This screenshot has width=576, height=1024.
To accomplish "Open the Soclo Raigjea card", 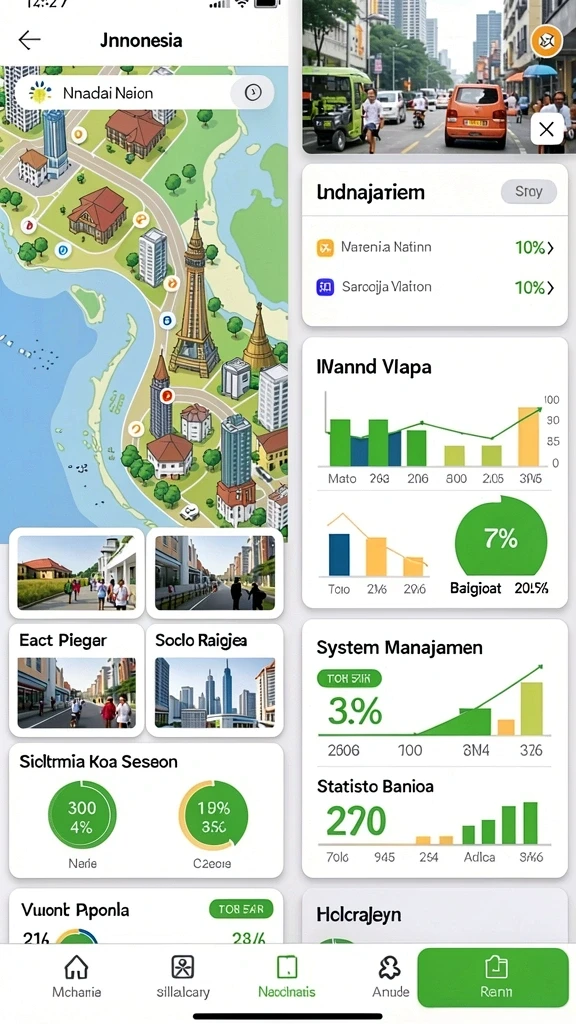I will pyautogui.click(x=215, y=680).
